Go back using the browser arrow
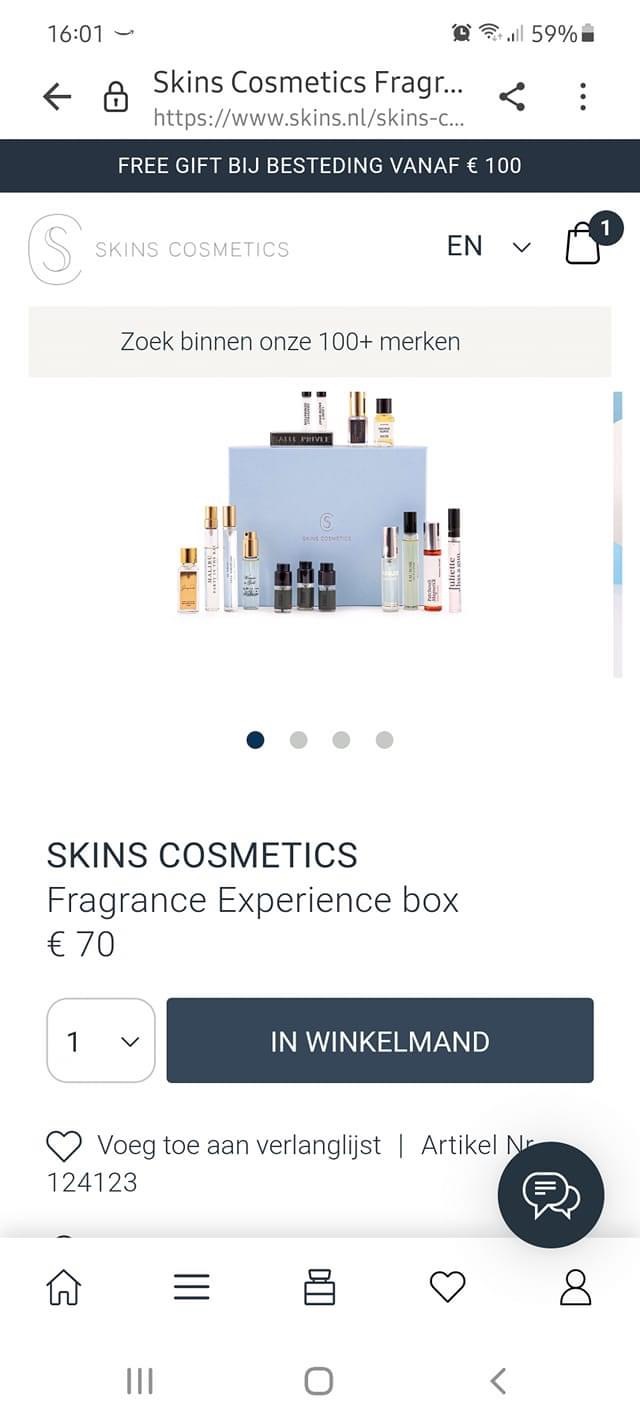Viewport: 640px width, 1422px height. coord(58,96)
